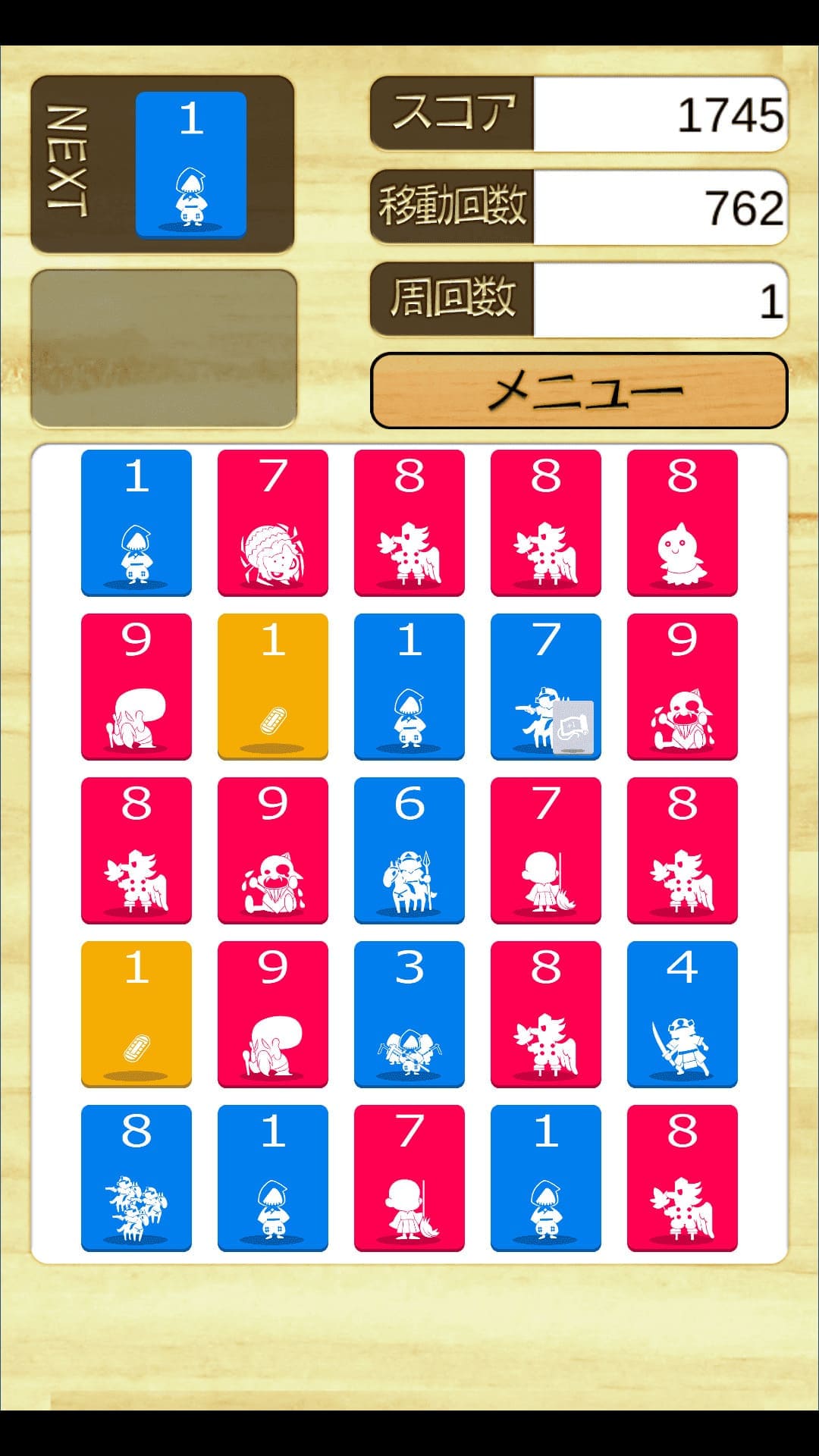
Task: Tap the blue 4 samurai card
Action: (x=682, y=1013)
